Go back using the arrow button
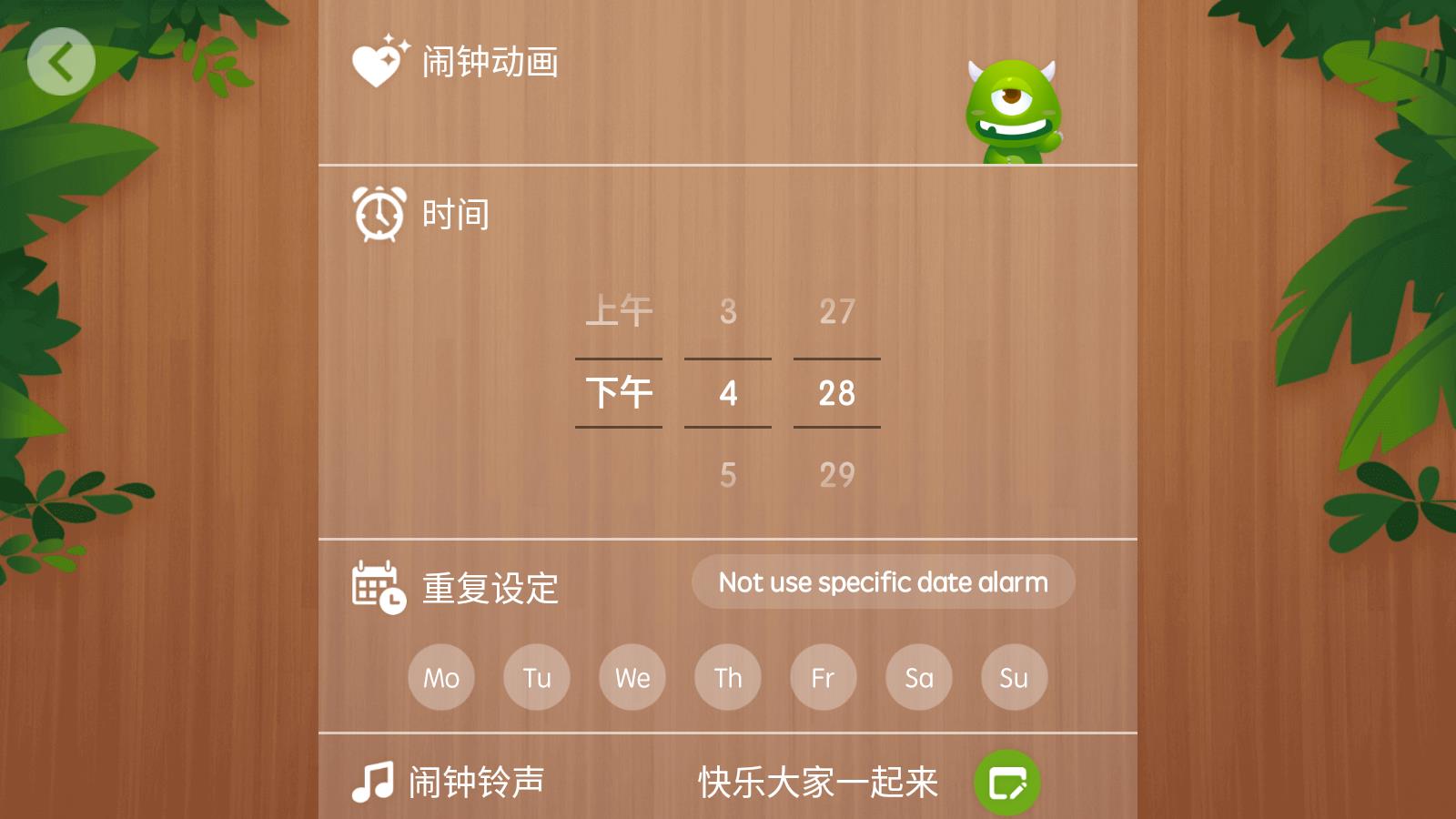Viewport: 1456px width, 819px height. click(x=61, y=61)
